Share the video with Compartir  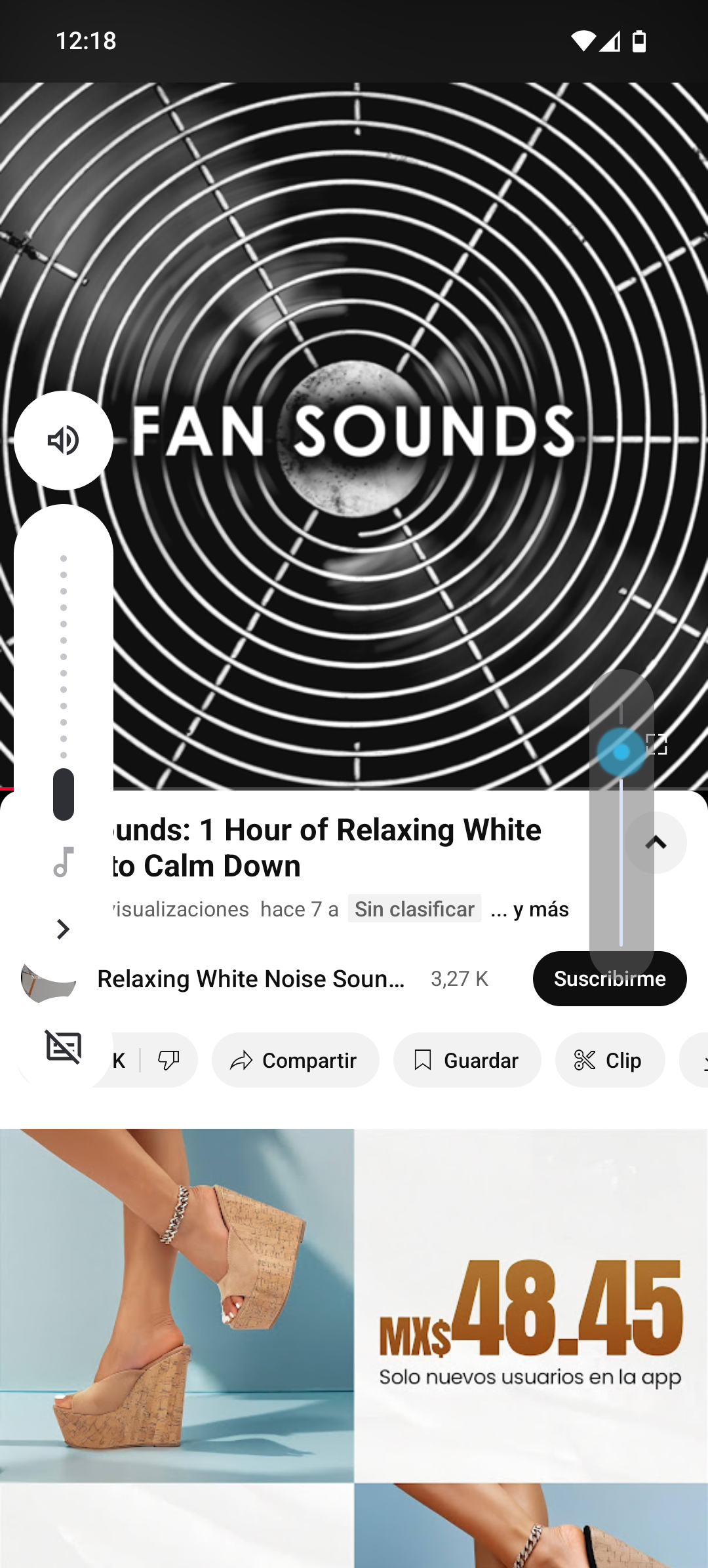tap(295, 1060)
